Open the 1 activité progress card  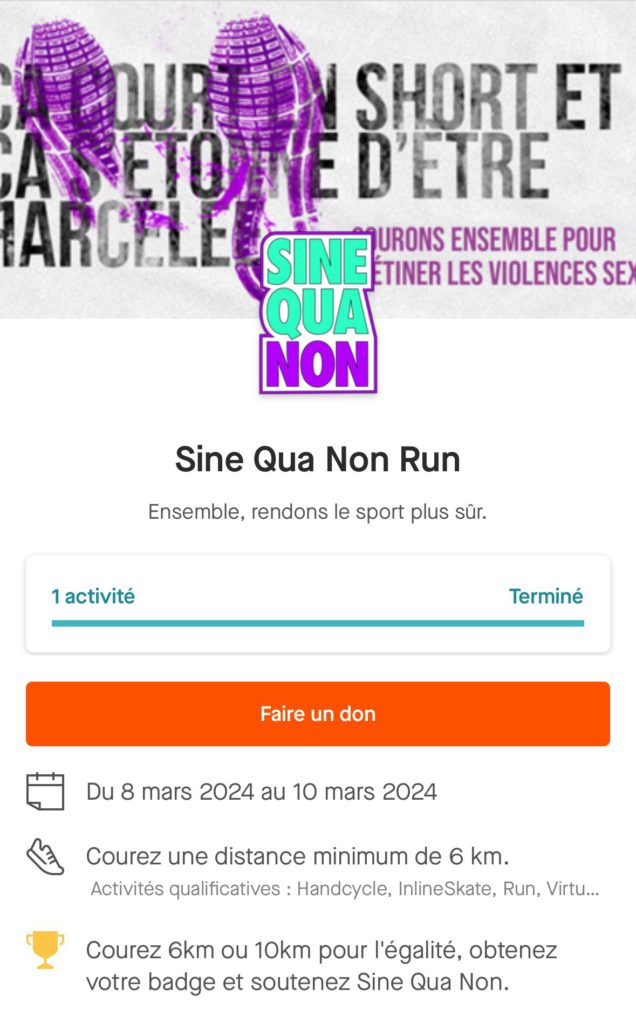point(318,604)
